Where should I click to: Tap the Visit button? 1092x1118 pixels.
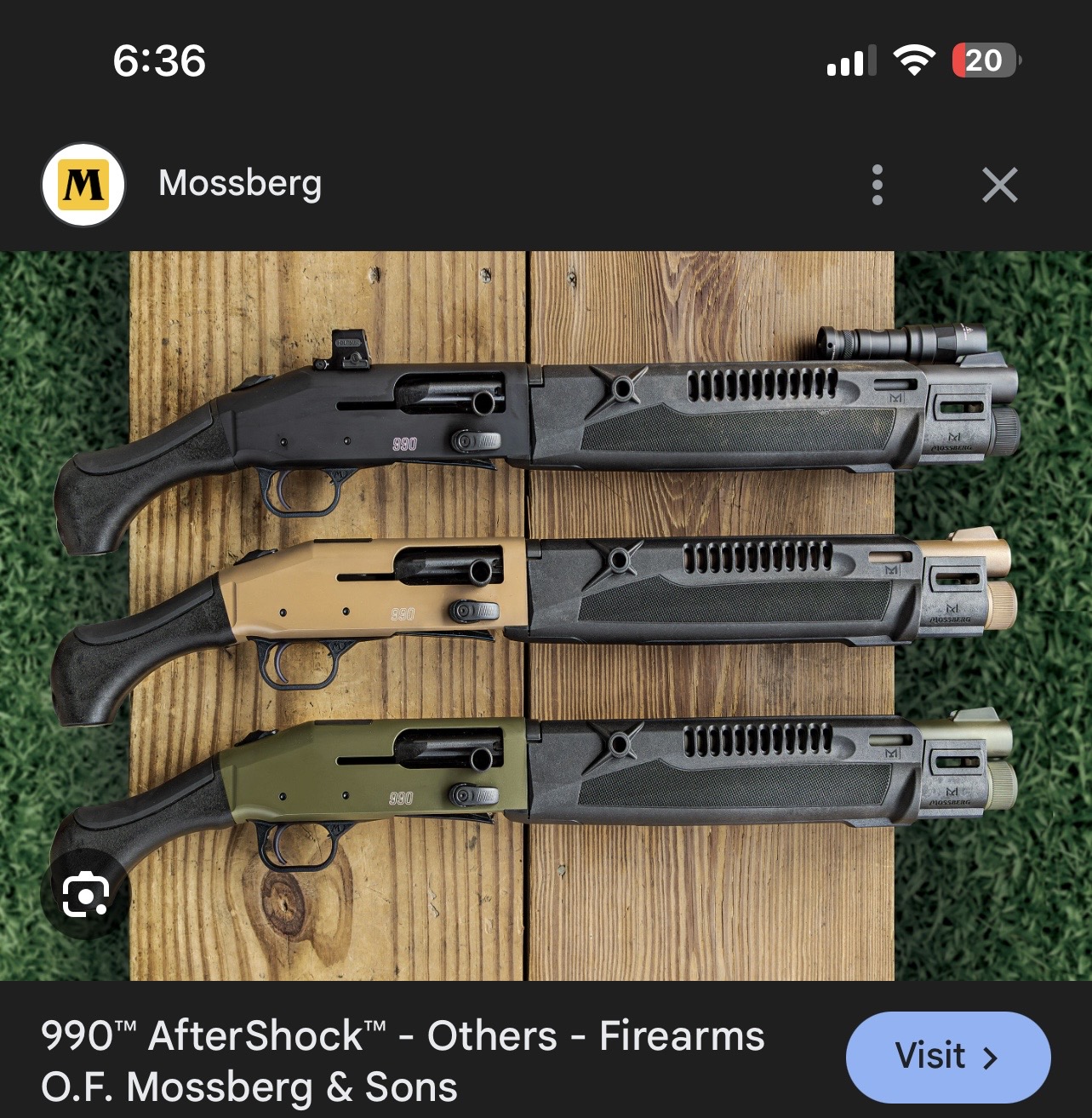[948, 1057]
